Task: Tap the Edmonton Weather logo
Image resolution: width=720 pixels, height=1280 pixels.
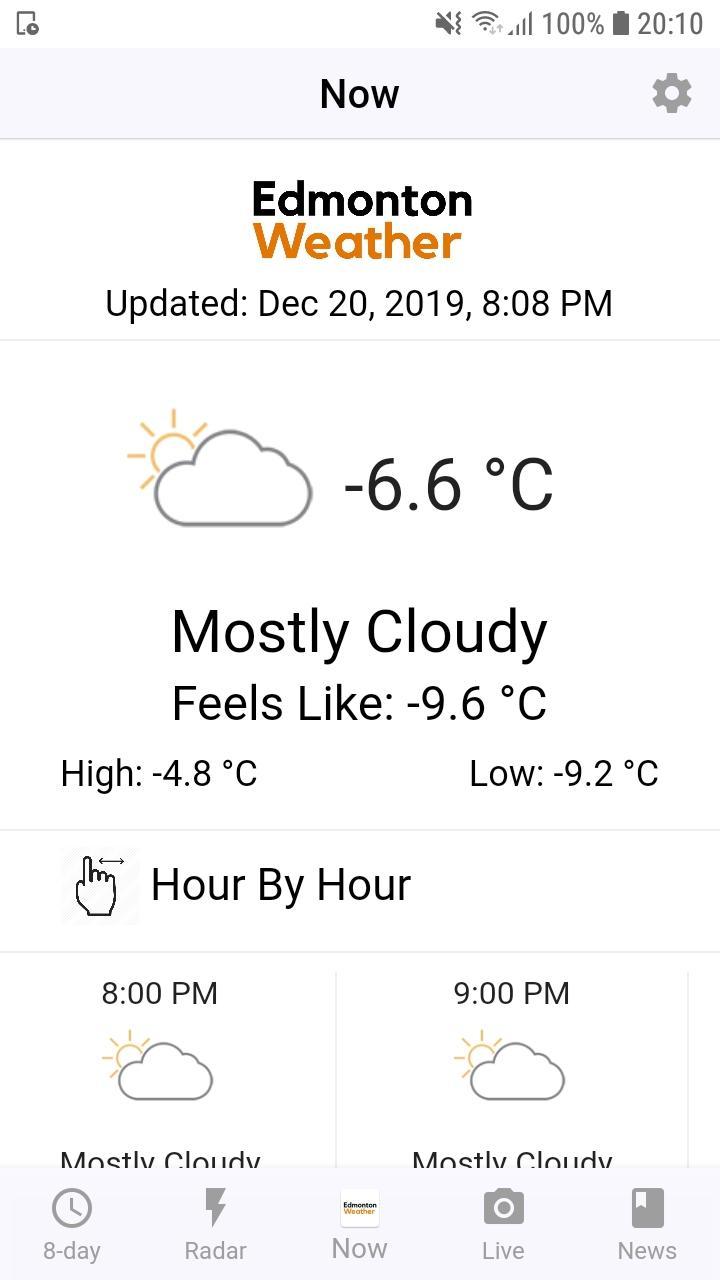Action: tap(359, 218)
